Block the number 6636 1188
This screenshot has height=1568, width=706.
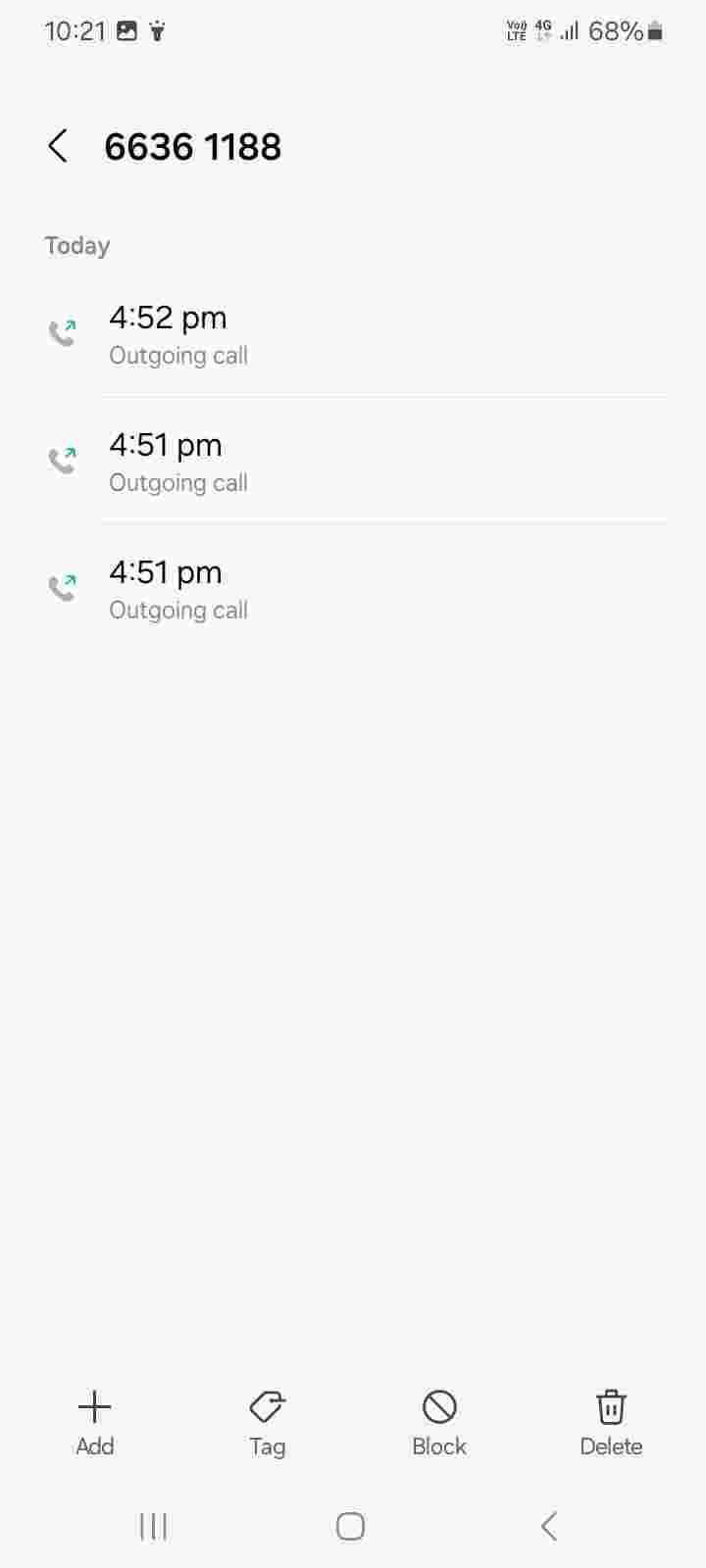pos(438,1422)
